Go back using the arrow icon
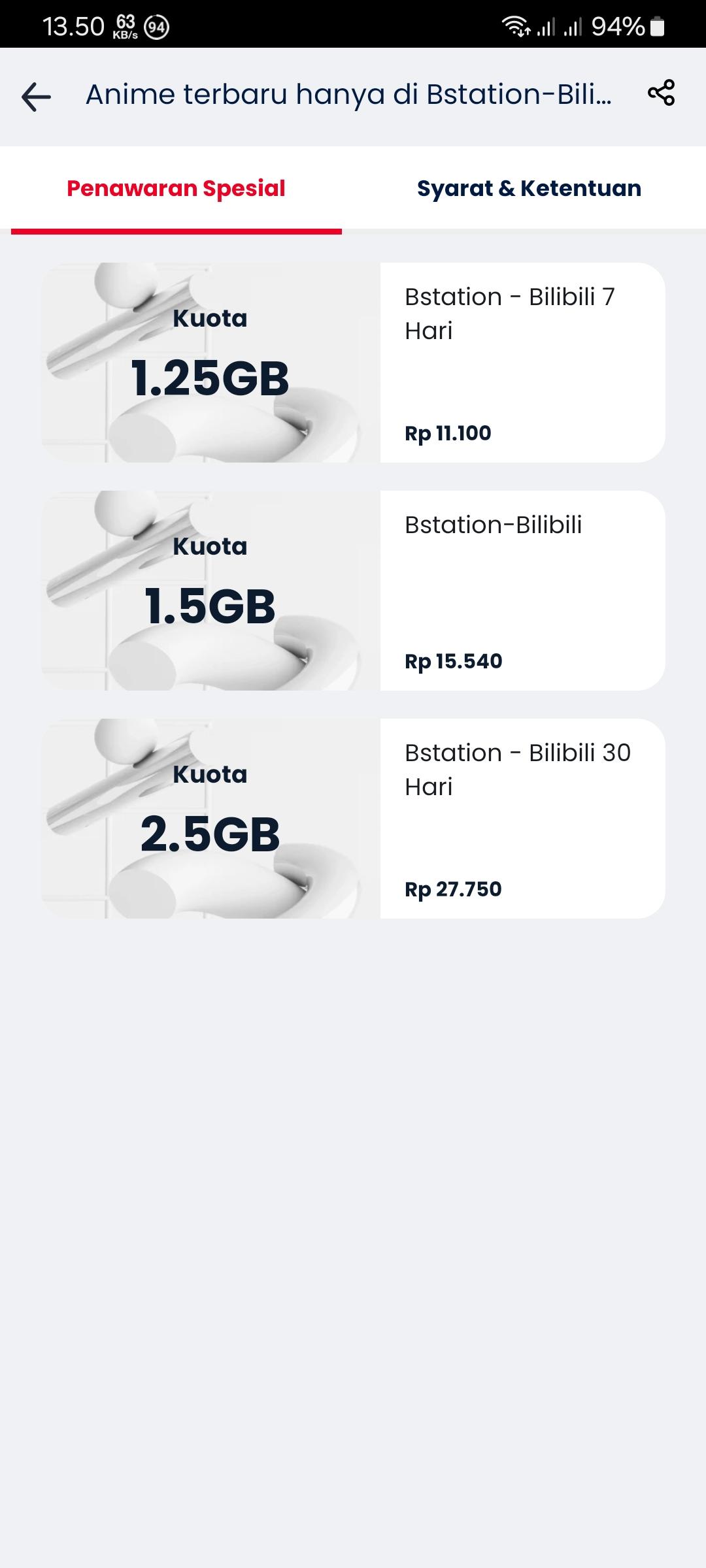The height and width of the screenshot is (1568, 706). tap(36, 97)
